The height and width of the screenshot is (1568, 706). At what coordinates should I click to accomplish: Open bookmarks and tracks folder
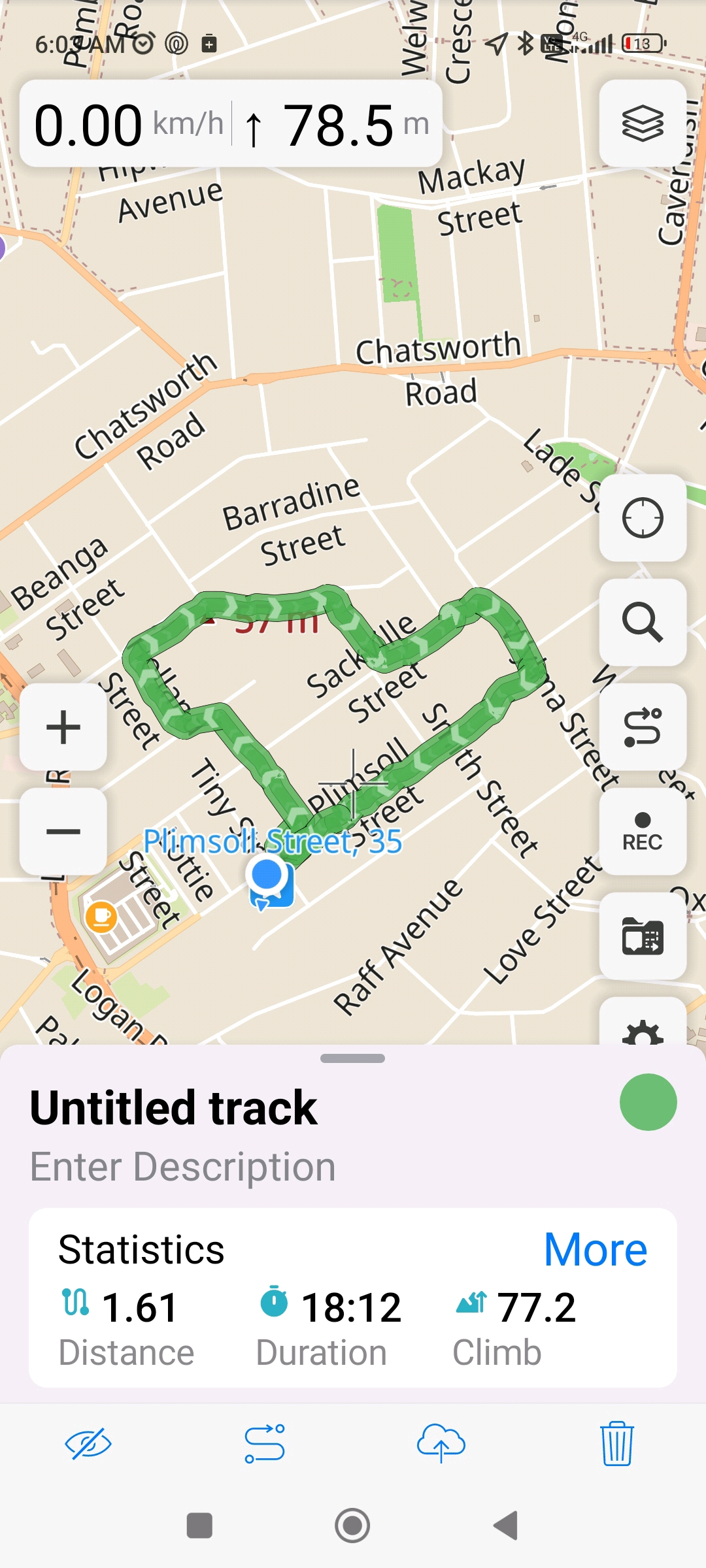click(x=642, y=936)
